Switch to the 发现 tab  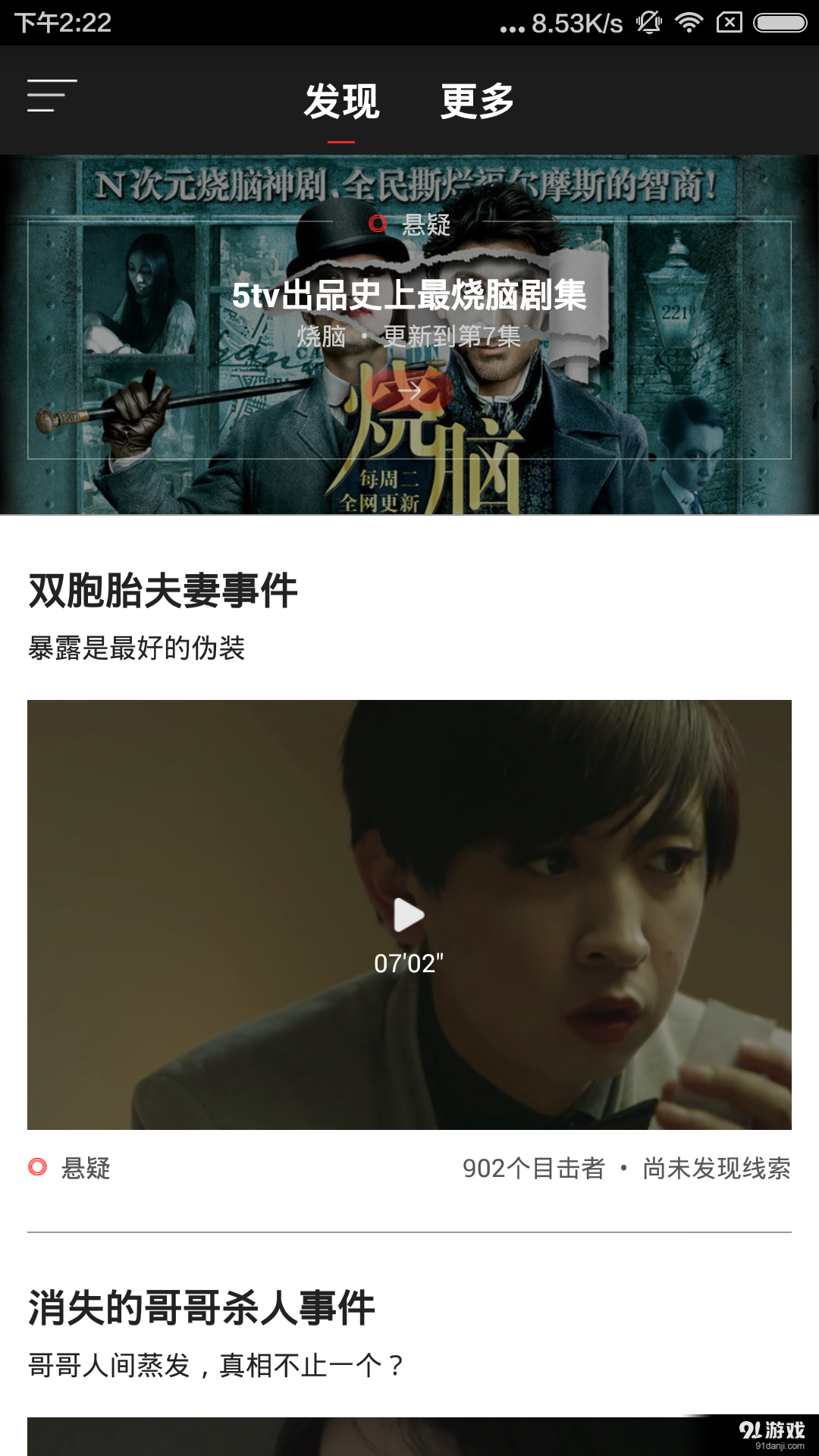click(x=342, y=99)
